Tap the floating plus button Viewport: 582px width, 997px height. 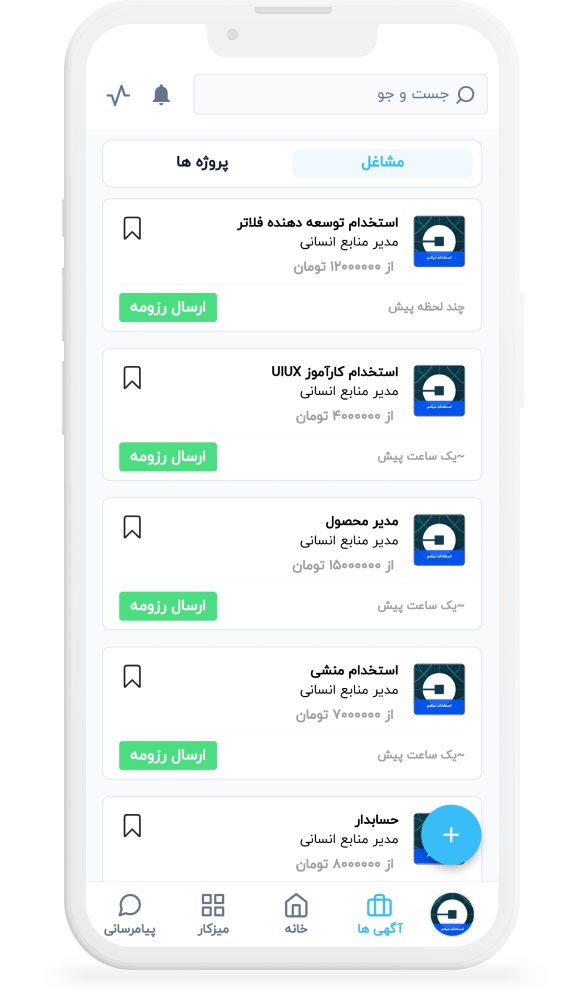451,835
